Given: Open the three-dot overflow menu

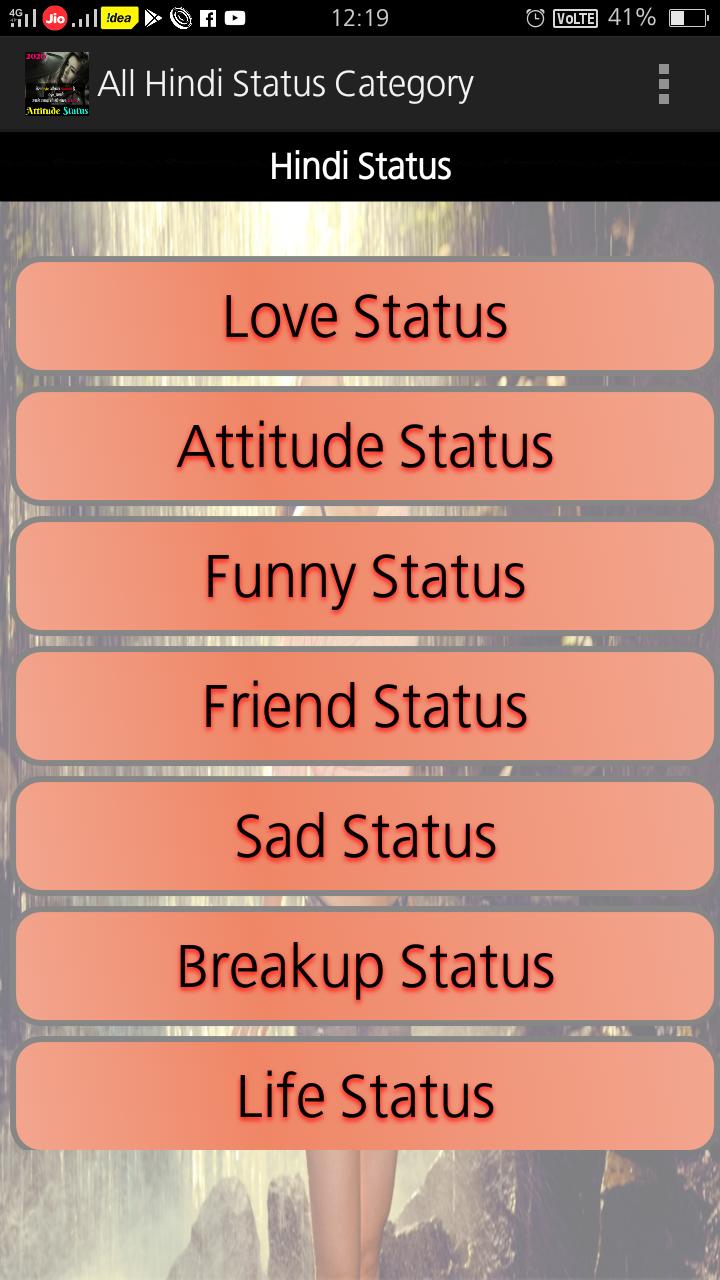Looking at the screenshot, I should [663, 84].
